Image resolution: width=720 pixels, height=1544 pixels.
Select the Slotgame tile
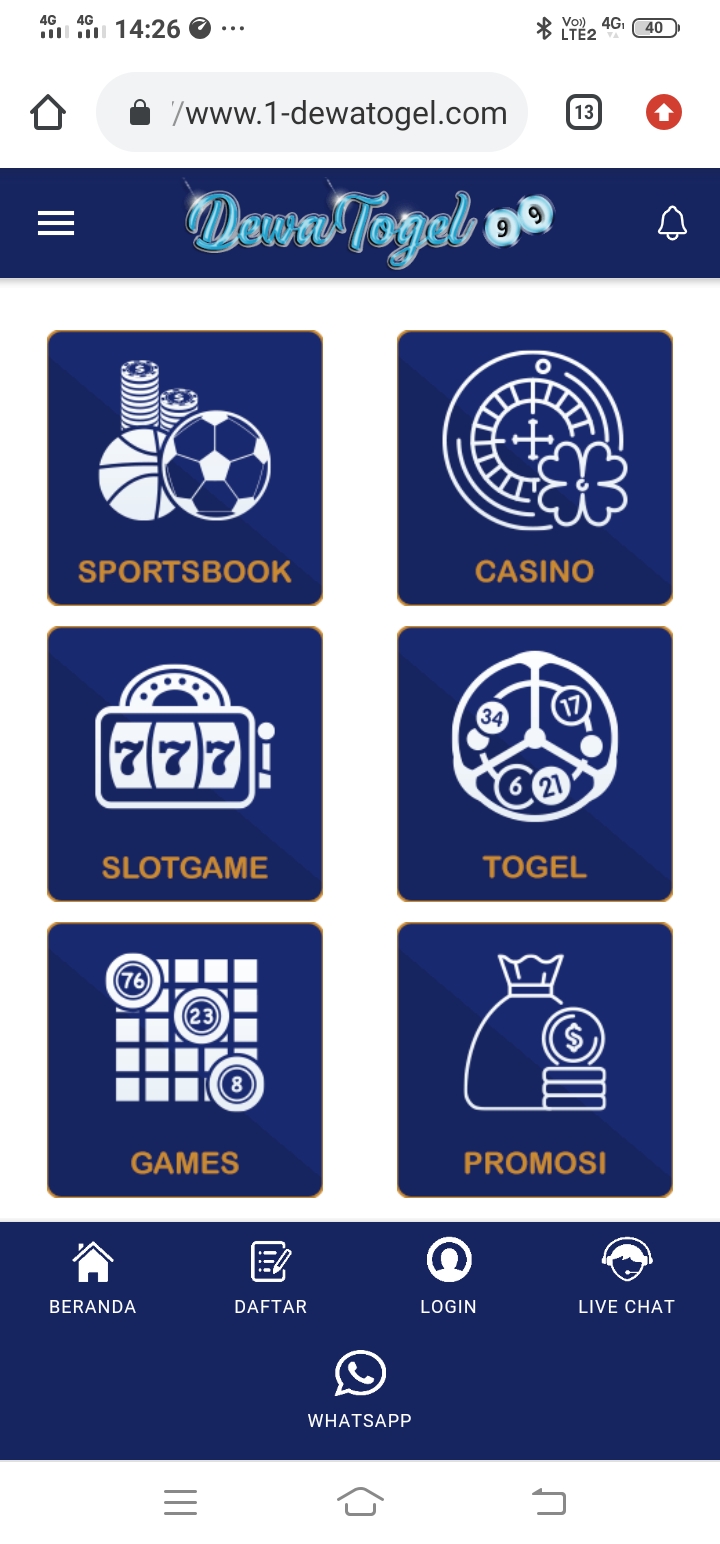point(185,764)
